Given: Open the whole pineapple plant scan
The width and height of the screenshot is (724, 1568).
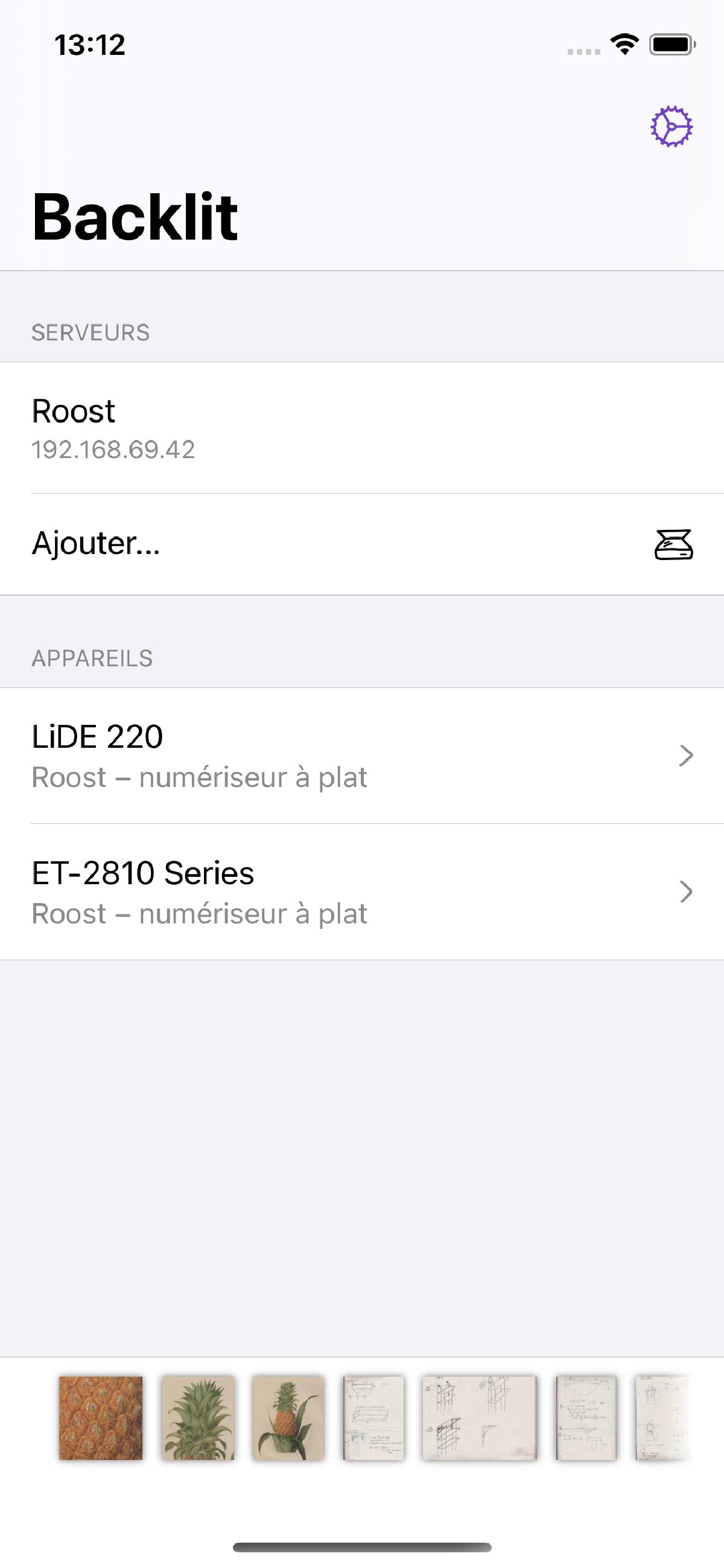Looking at the screenshot, I should click(x=288, y=1418).
